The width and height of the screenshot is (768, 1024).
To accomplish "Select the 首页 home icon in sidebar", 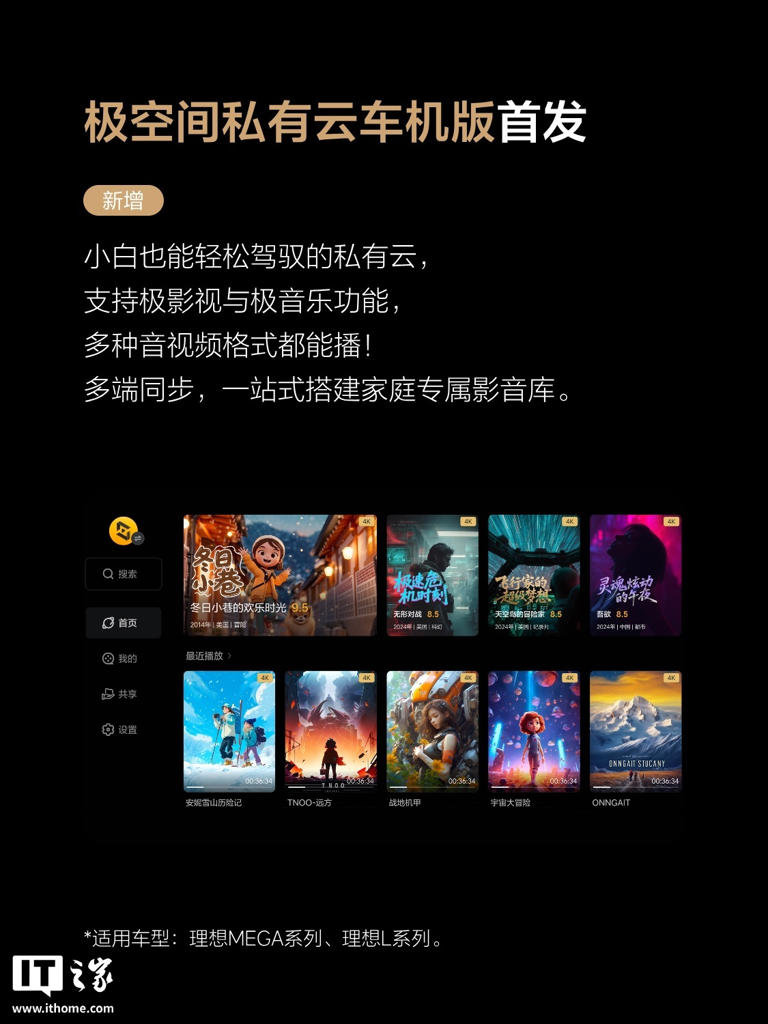I will click(107, 622).
